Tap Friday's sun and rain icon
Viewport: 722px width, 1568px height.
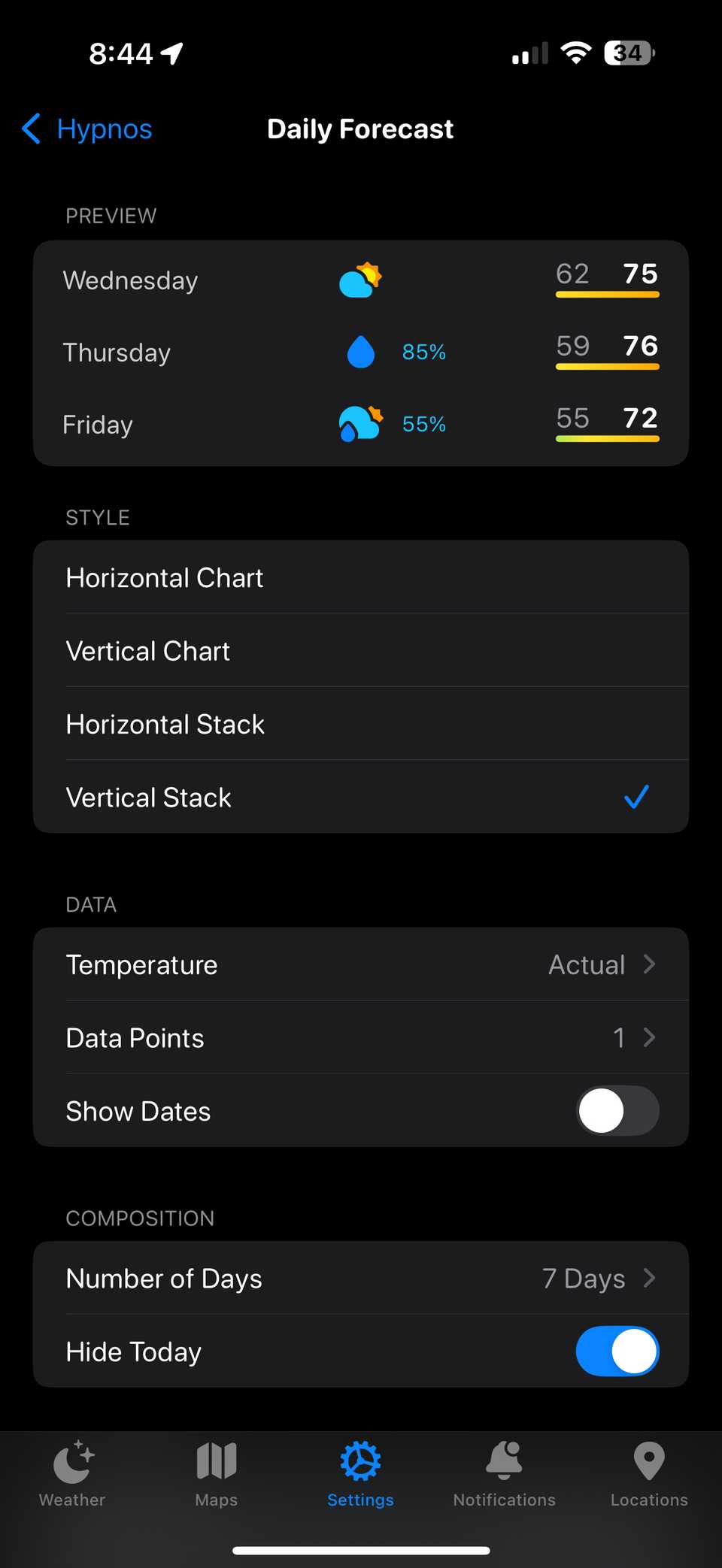(359, 423)
